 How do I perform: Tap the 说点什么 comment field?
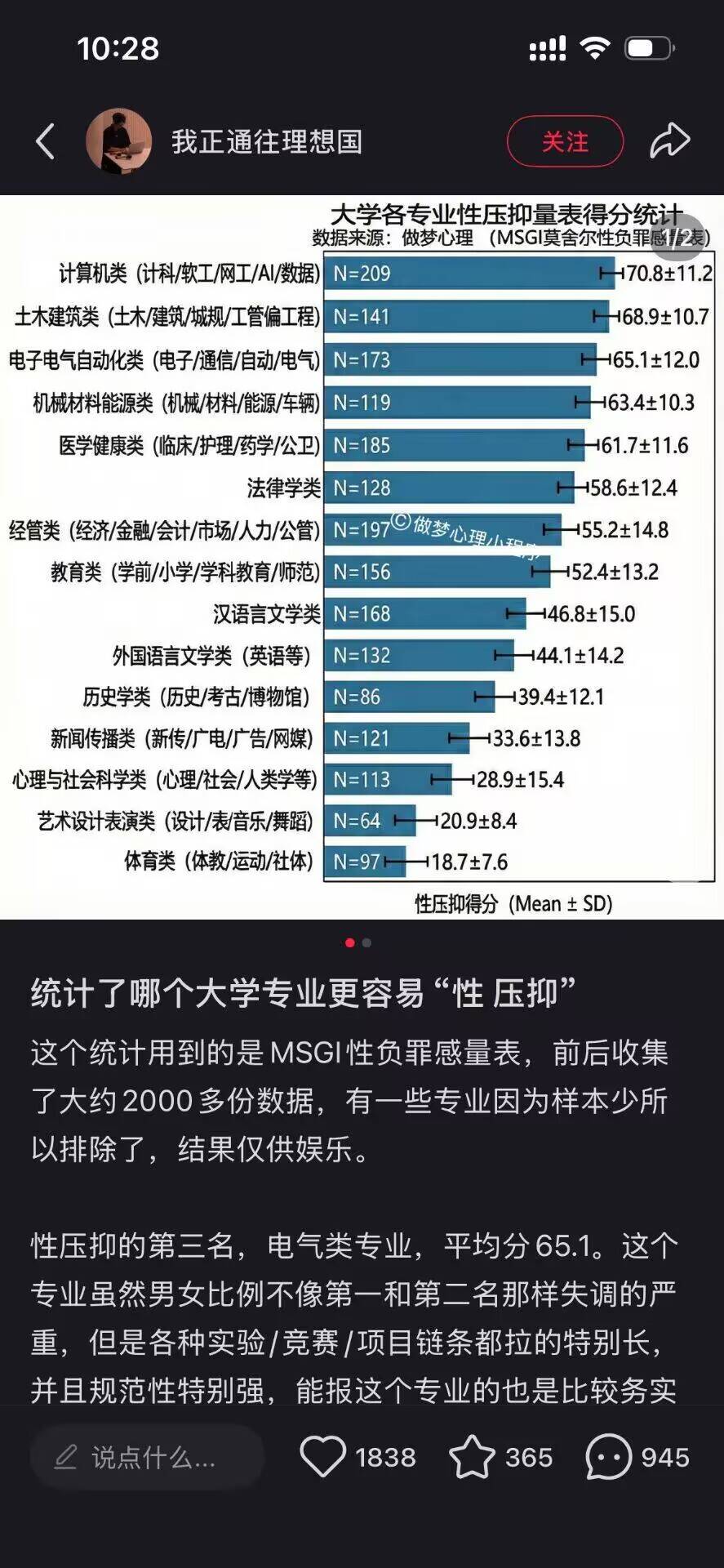tap(147, 1457)
